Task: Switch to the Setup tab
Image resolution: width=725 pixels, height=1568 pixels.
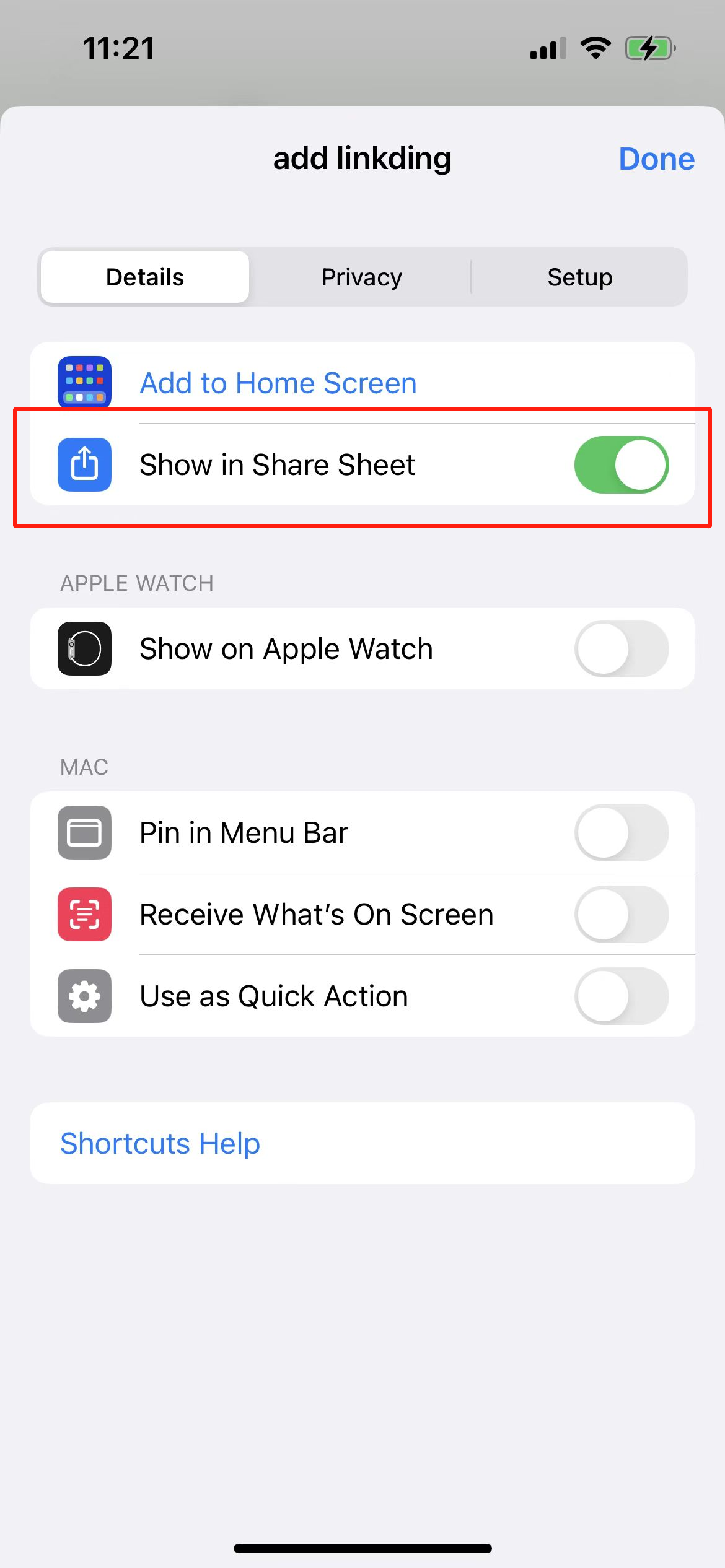Action: pyautogui.click(x=579, y=277)
